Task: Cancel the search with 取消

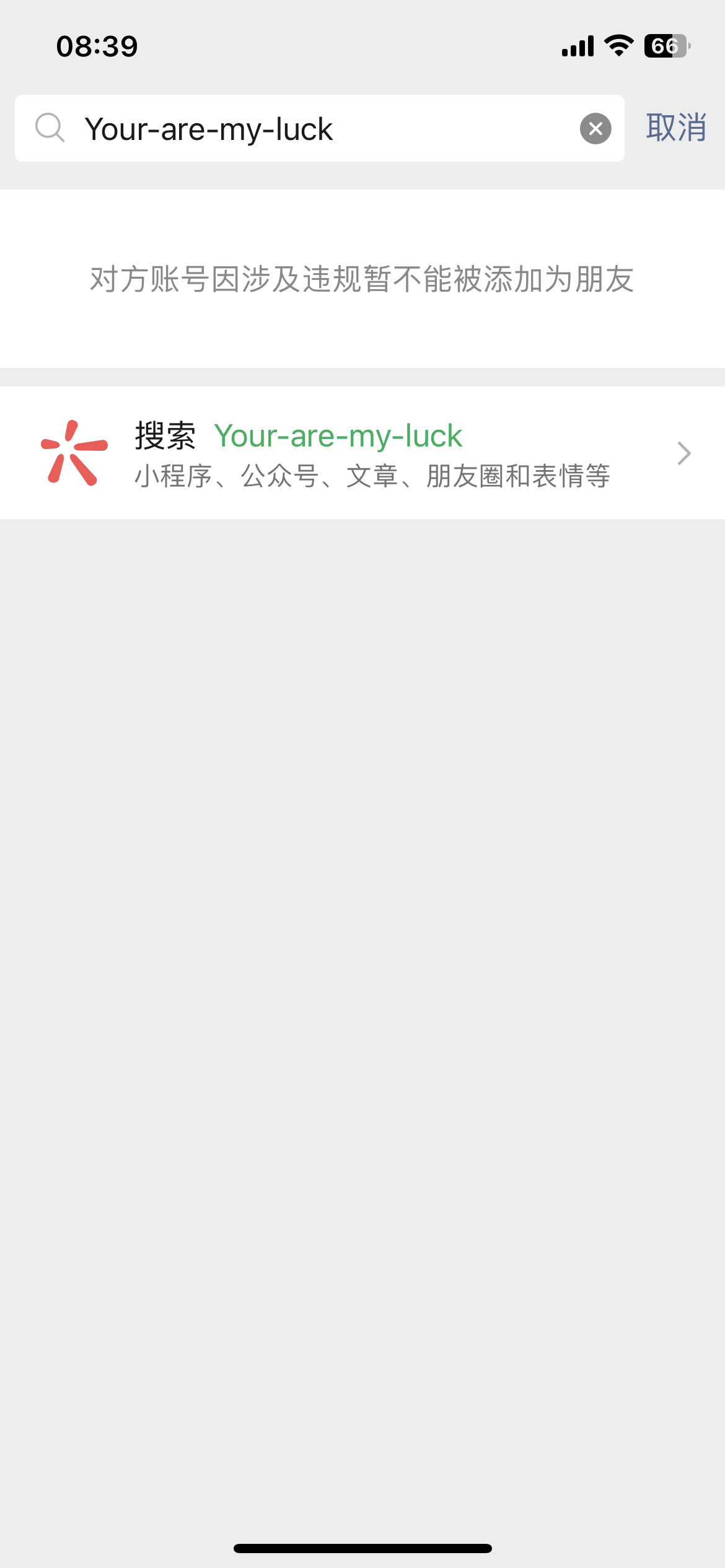Action: (676, 128)
